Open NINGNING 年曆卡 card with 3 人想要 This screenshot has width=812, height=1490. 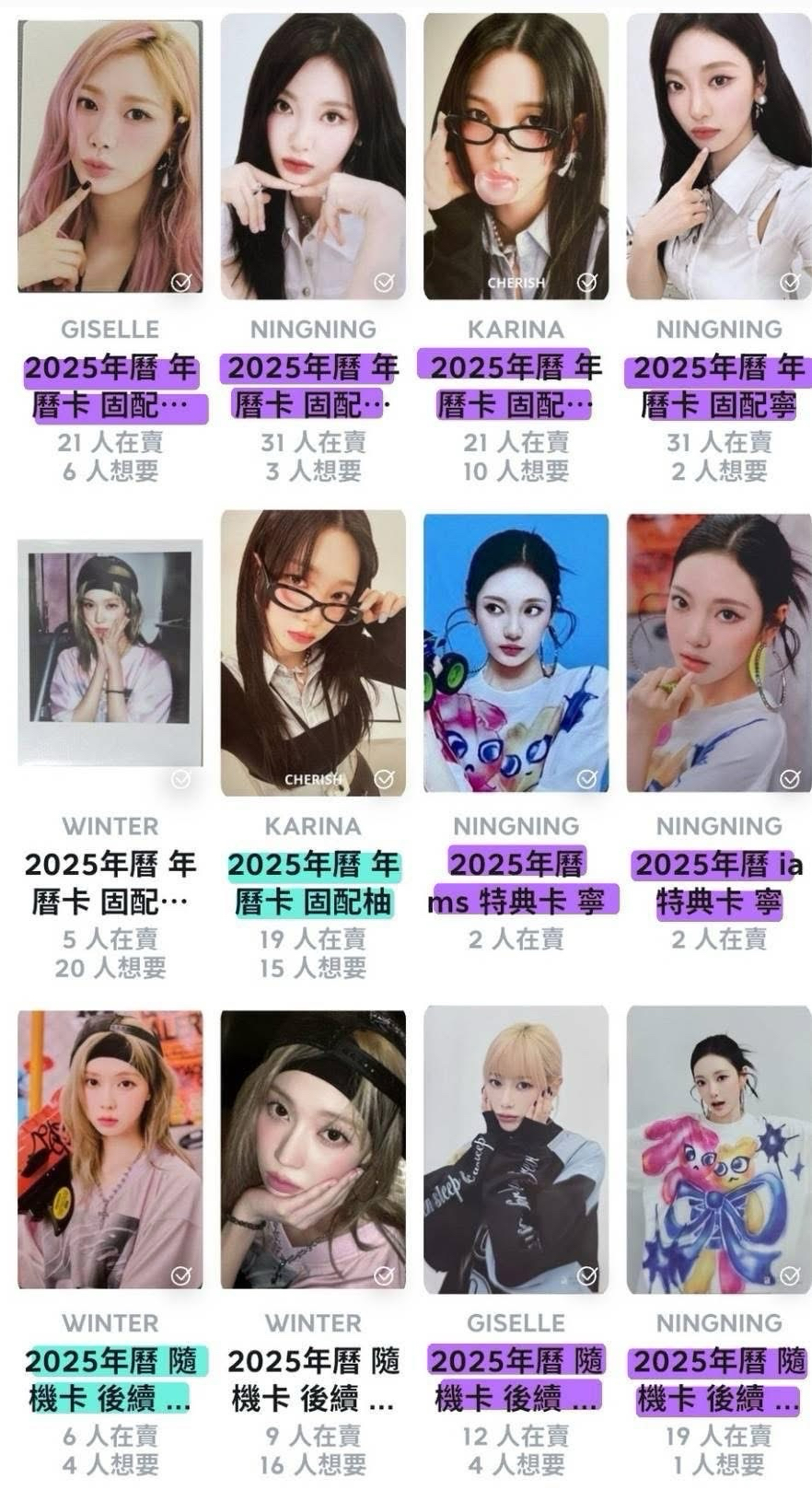coord(313,157)
